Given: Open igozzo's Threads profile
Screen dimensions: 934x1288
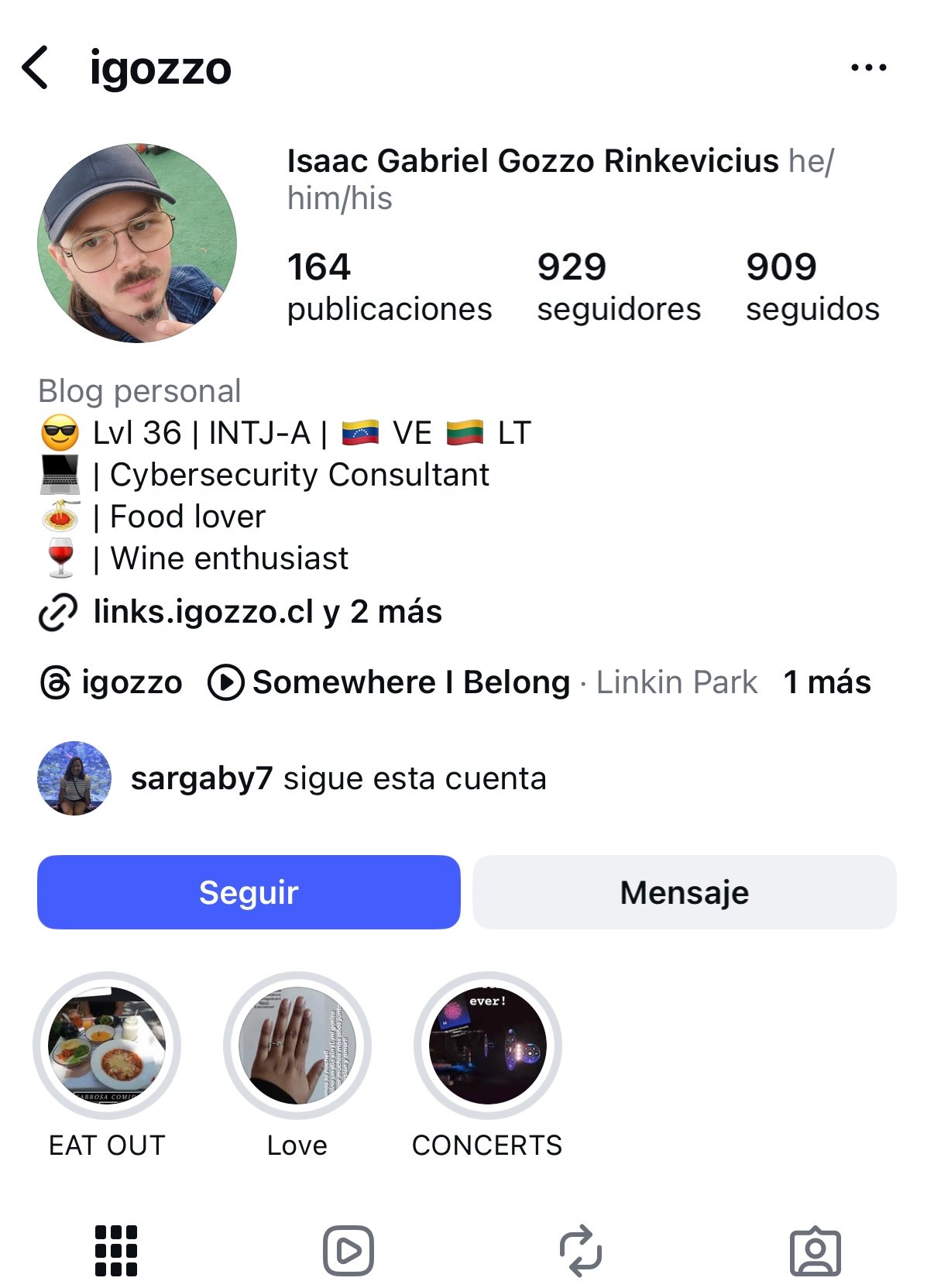Looking at the screenshot, I should pos(111,682).
